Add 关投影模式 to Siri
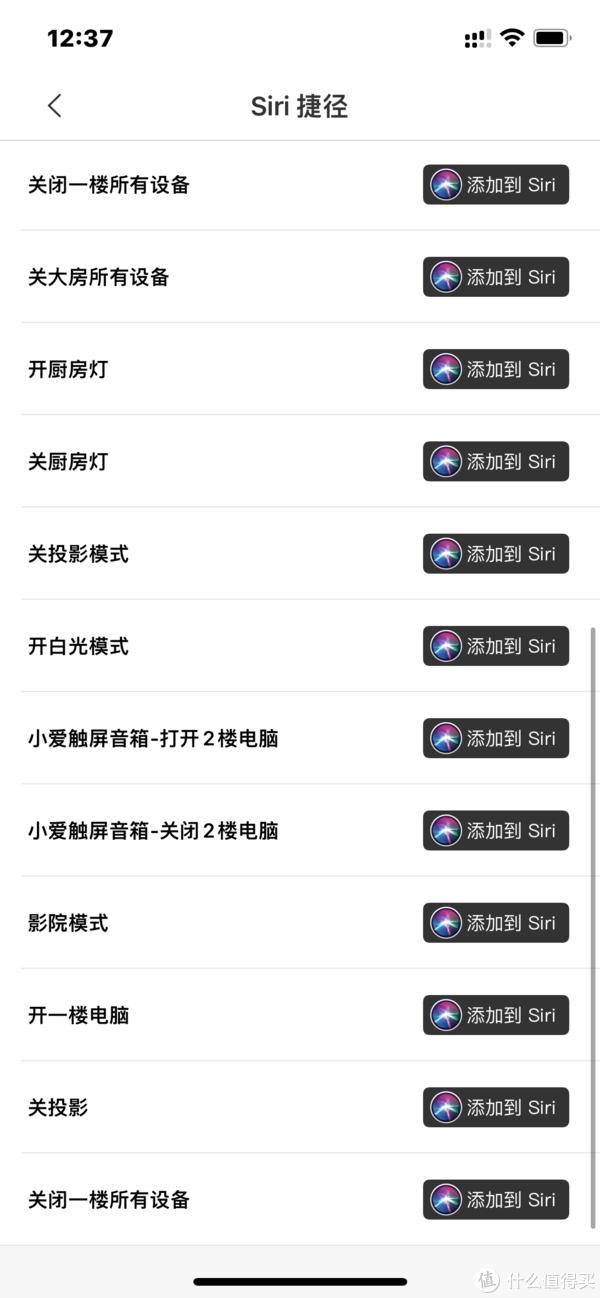 (496, 554)
